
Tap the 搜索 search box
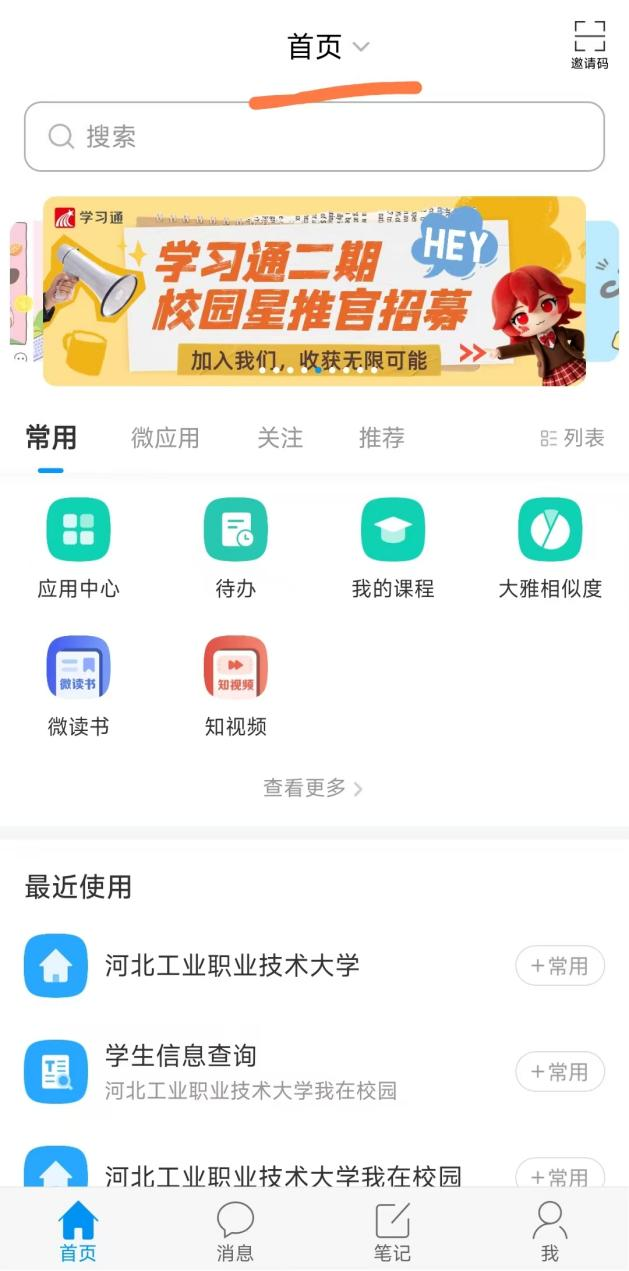pyautogui.click(x=314, y=137)
